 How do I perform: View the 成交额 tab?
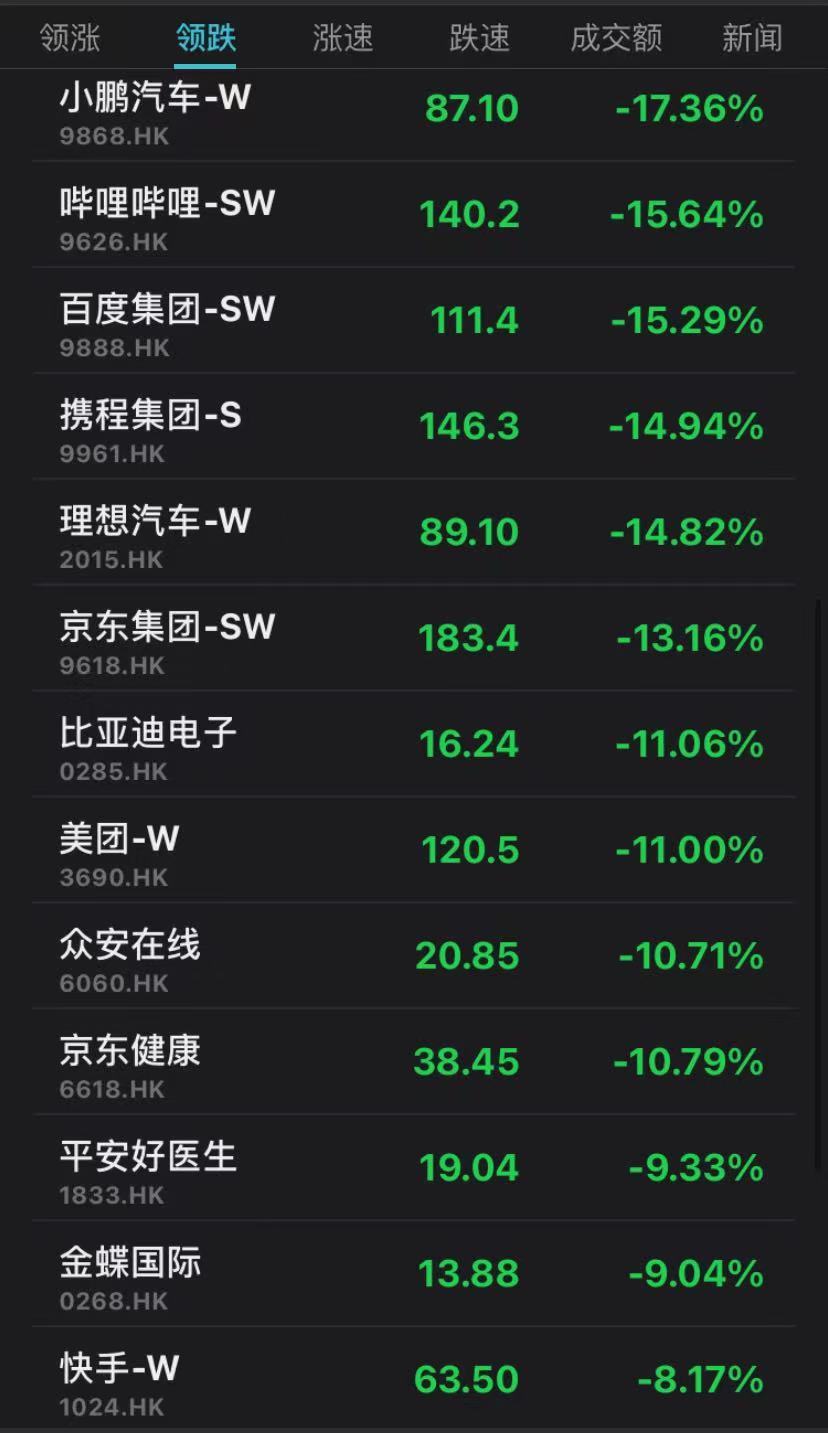(616, 38)
